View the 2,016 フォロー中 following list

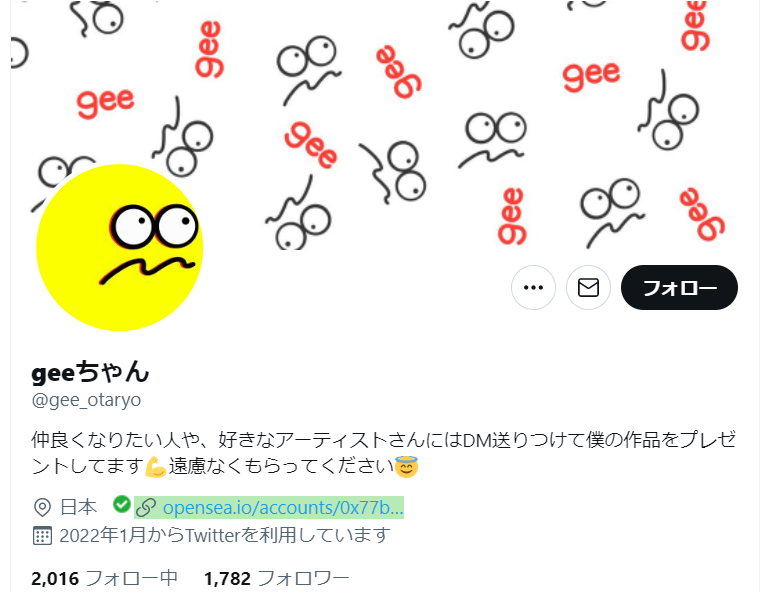coord(105,578)
